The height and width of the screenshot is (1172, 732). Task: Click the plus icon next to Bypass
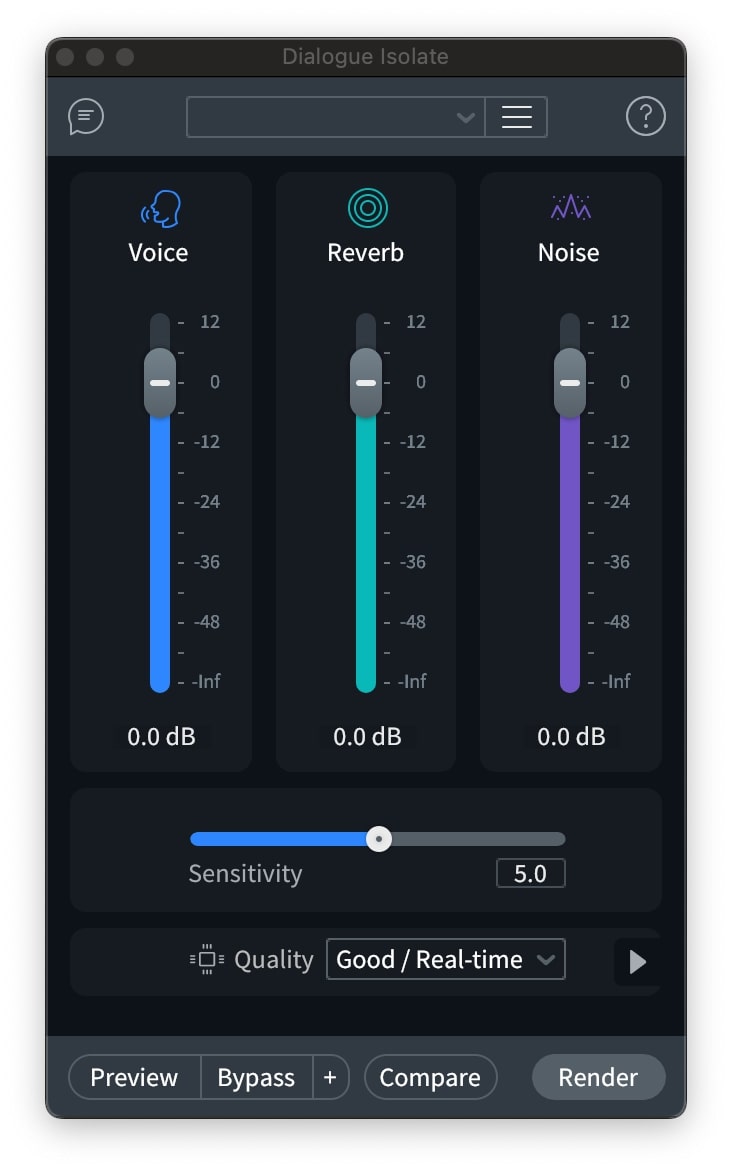point(330,1077)
